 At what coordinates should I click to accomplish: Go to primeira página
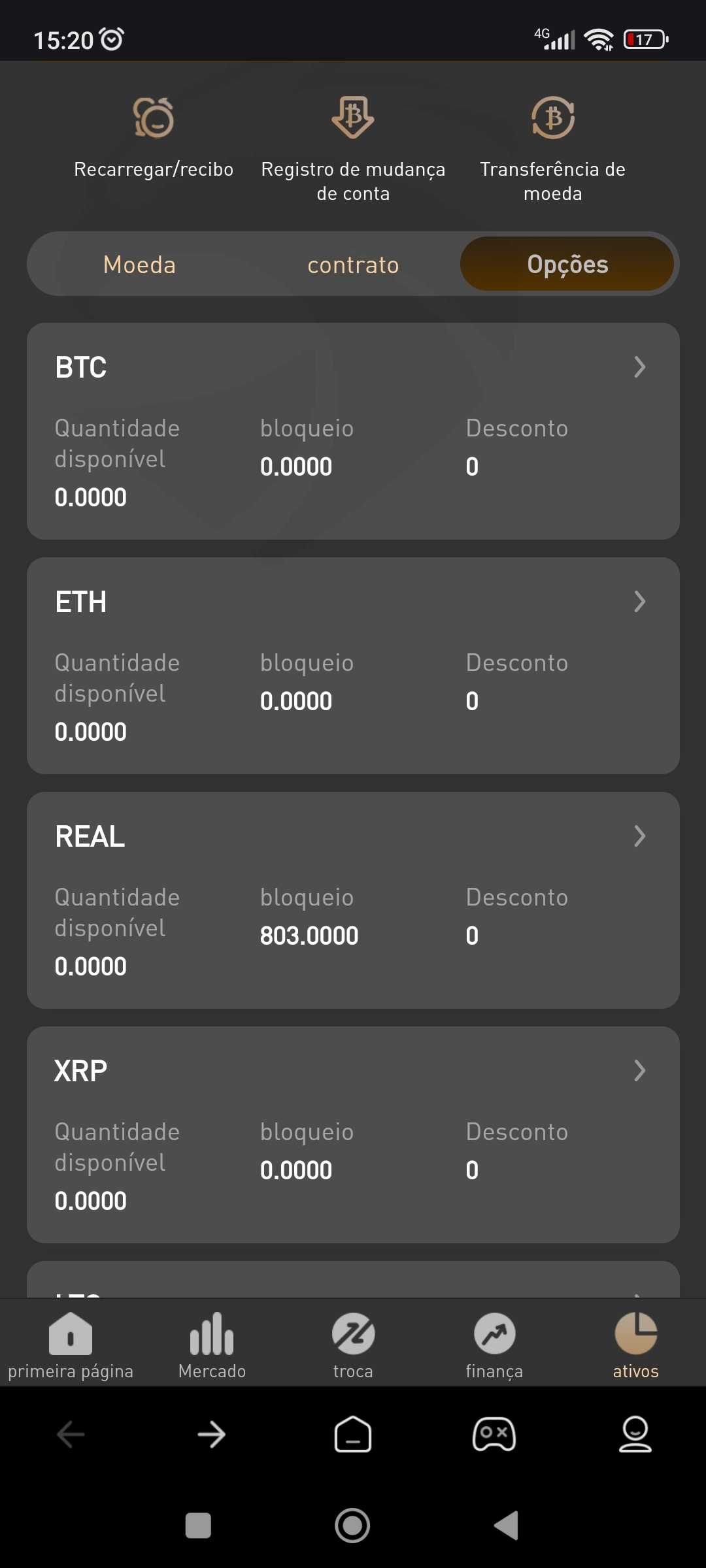point(71,1345)
